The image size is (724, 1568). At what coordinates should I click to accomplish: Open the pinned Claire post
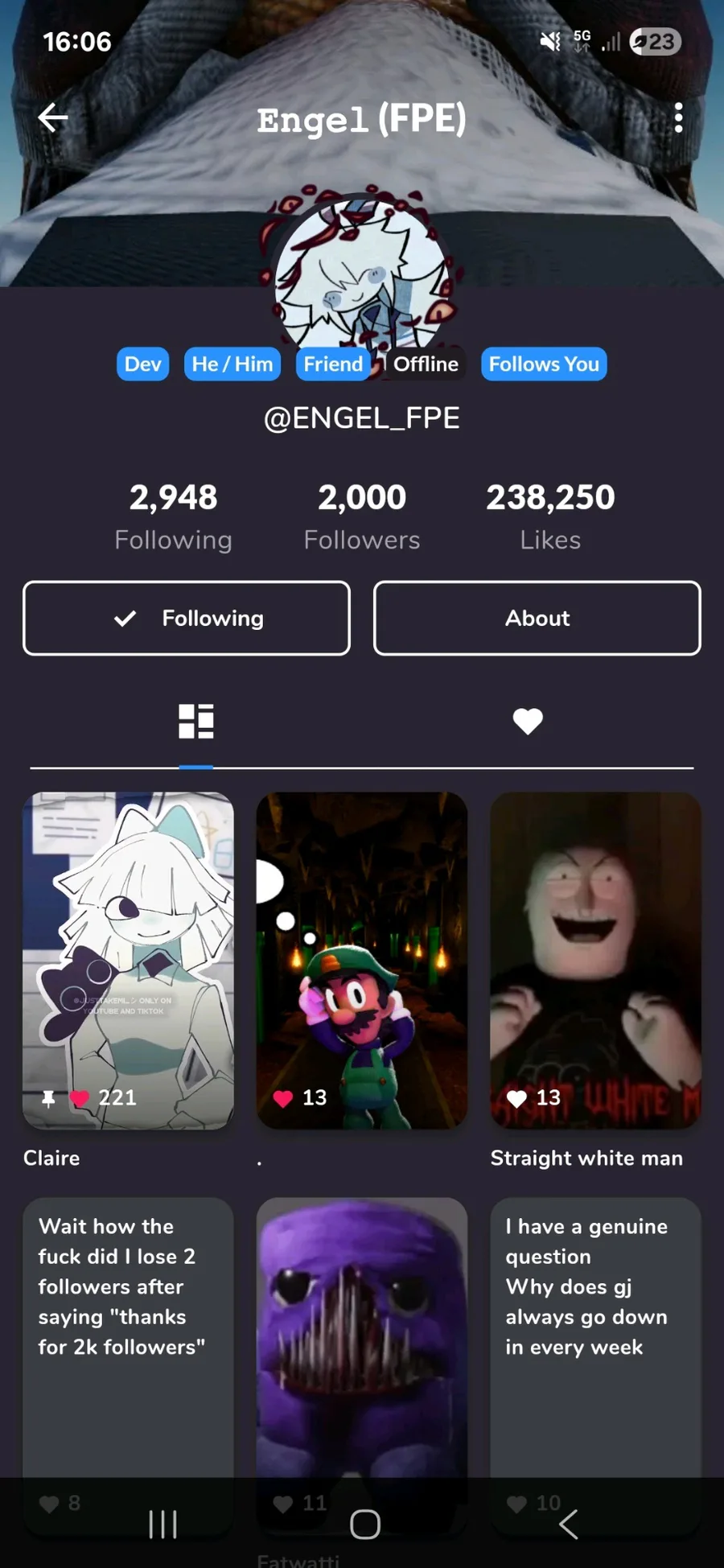129,960
